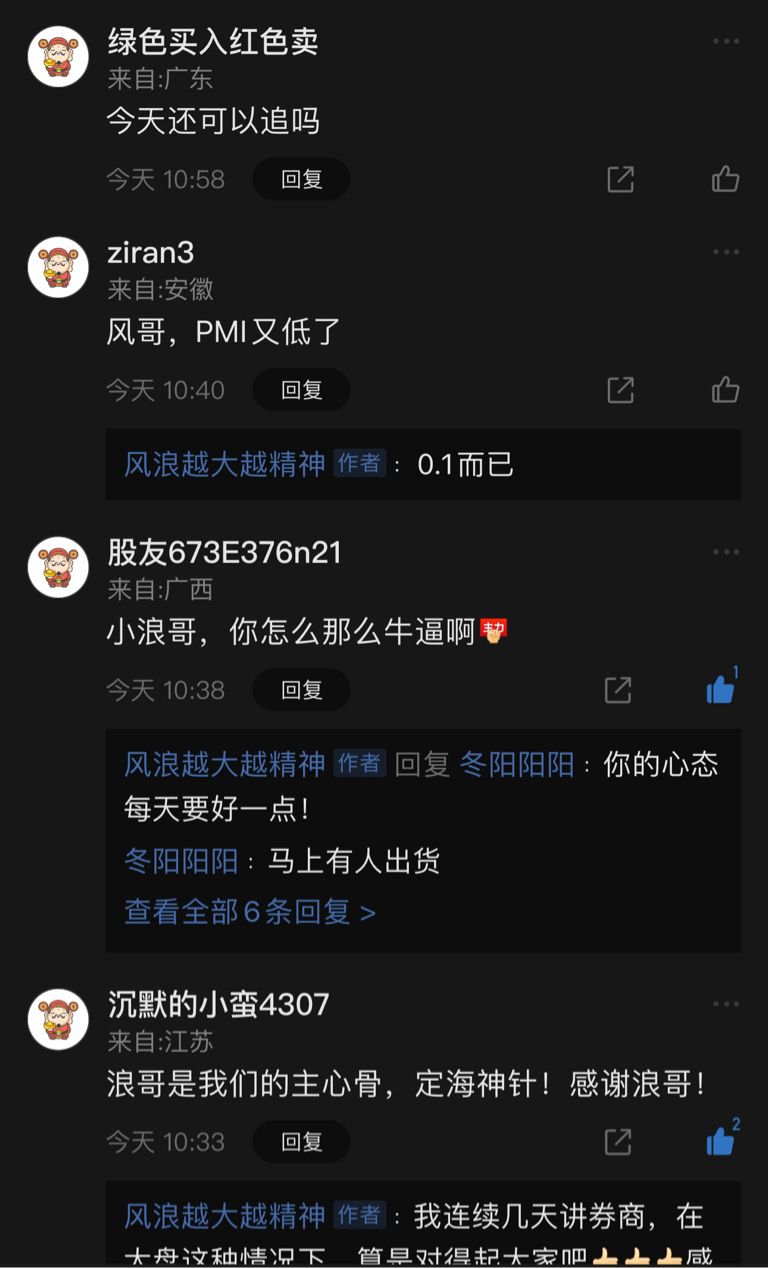Open 冬阳阳阳's profile from the reply
This screenshot has width=768, height=1268.
pos(181,861)
